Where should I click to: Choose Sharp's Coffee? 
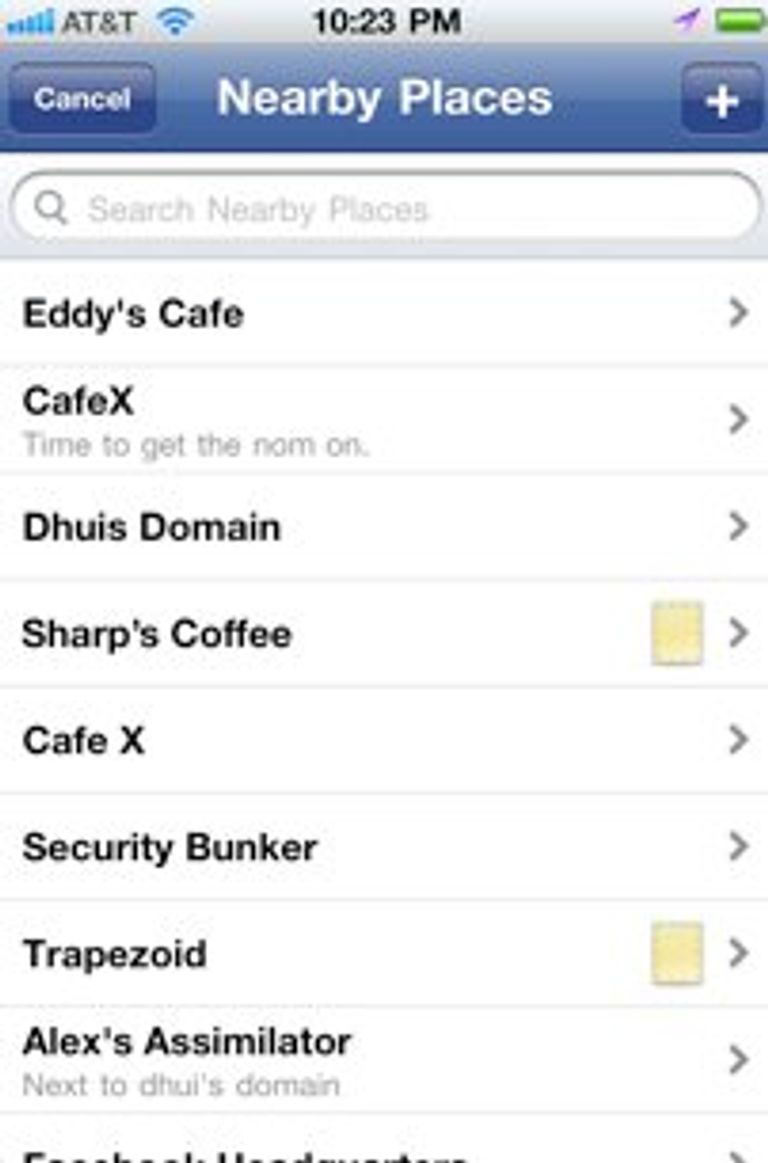coord(384,634)
